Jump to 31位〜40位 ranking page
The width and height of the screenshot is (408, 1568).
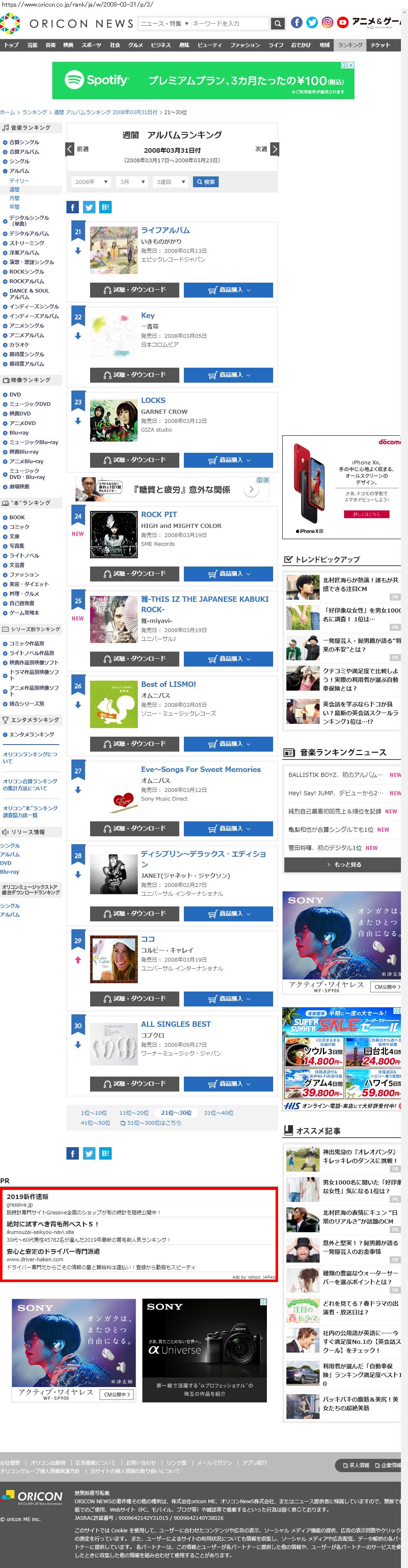[219, 1113]
